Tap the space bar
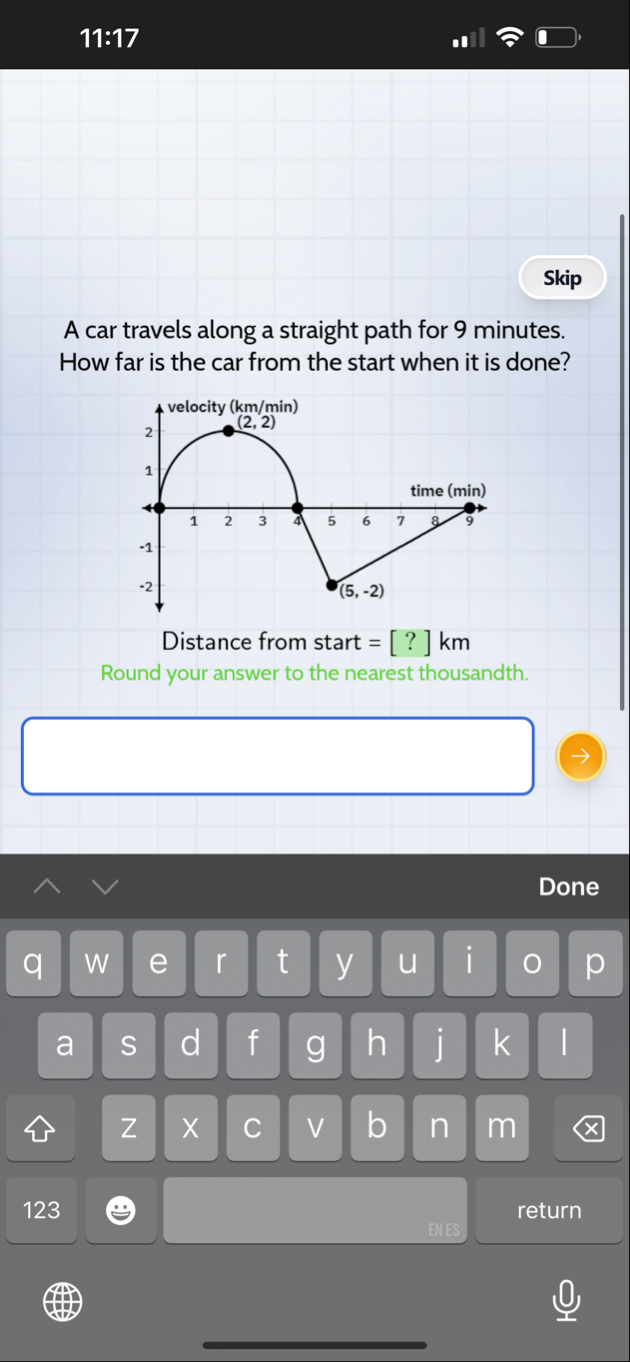 tap(315, 1210)
